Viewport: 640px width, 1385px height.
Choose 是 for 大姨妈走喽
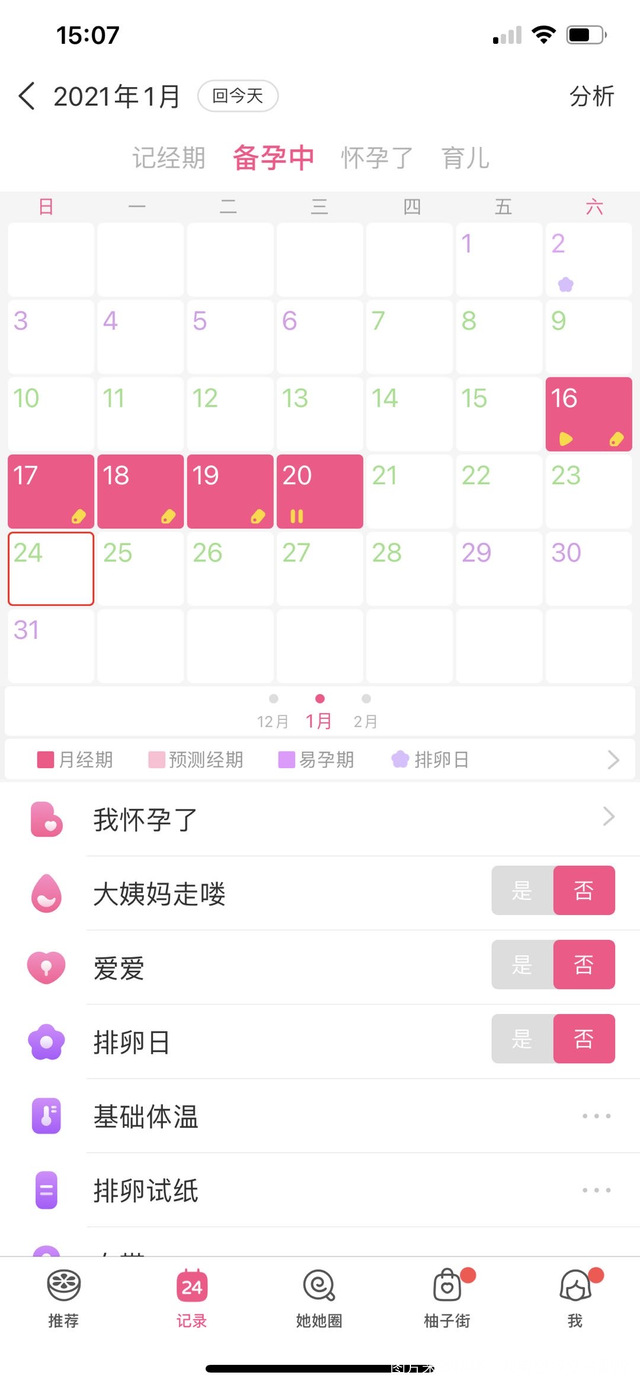pyautogui.click(x=522, y=891)
